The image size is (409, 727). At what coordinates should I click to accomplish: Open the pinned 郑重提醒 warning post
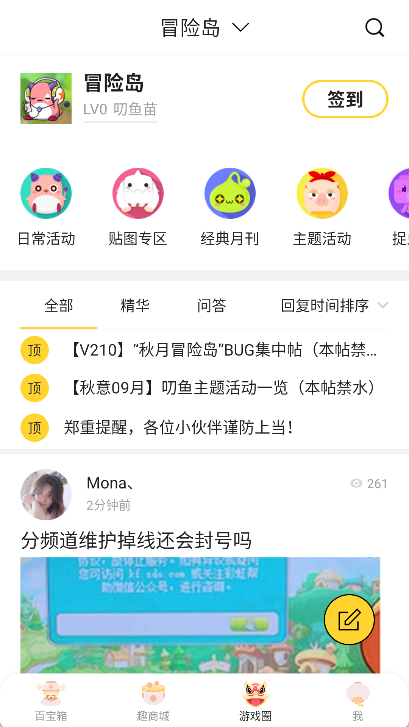(204, 427)
